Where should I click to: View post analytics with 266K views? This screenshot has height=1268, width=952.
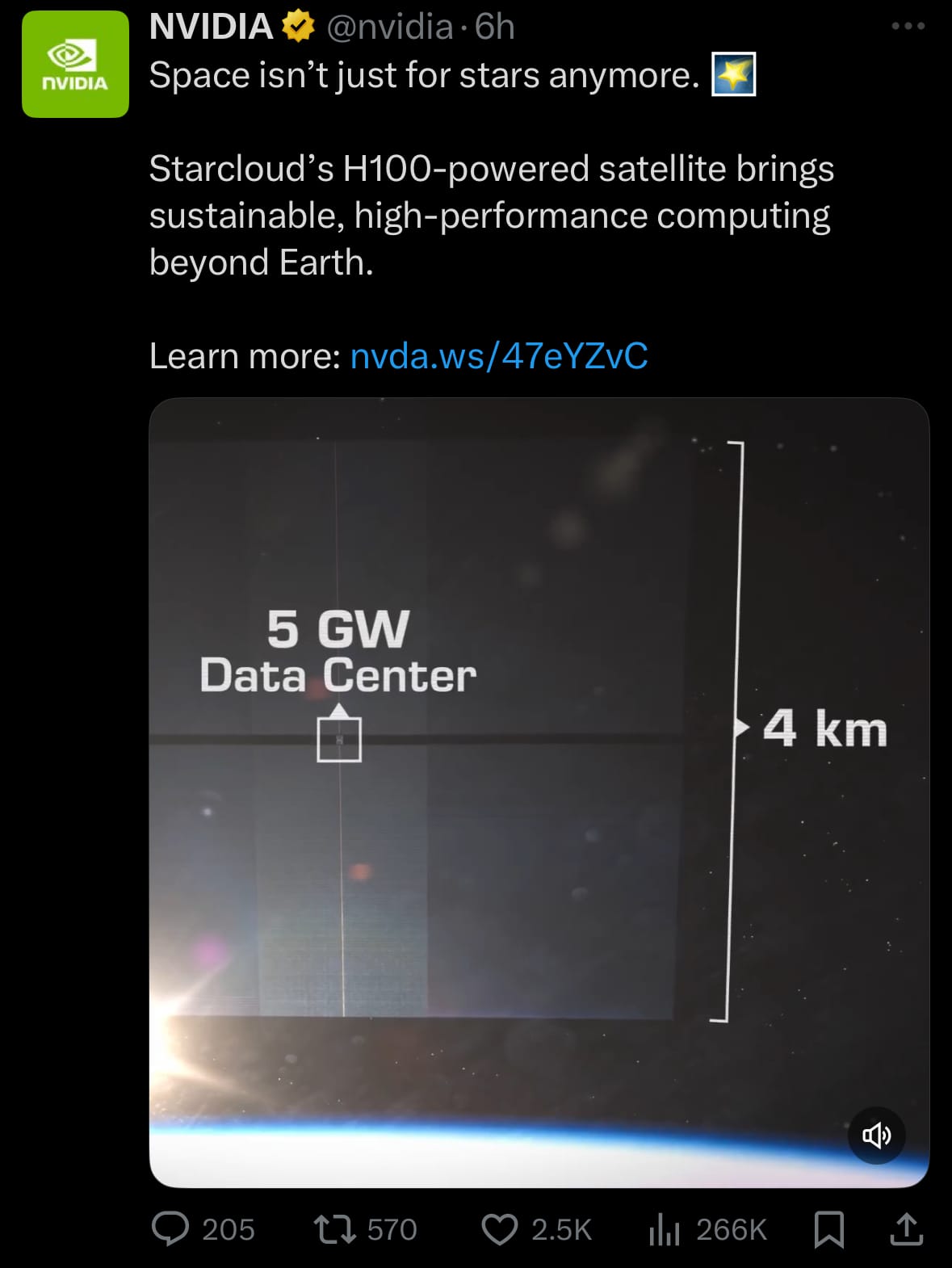665,1229
